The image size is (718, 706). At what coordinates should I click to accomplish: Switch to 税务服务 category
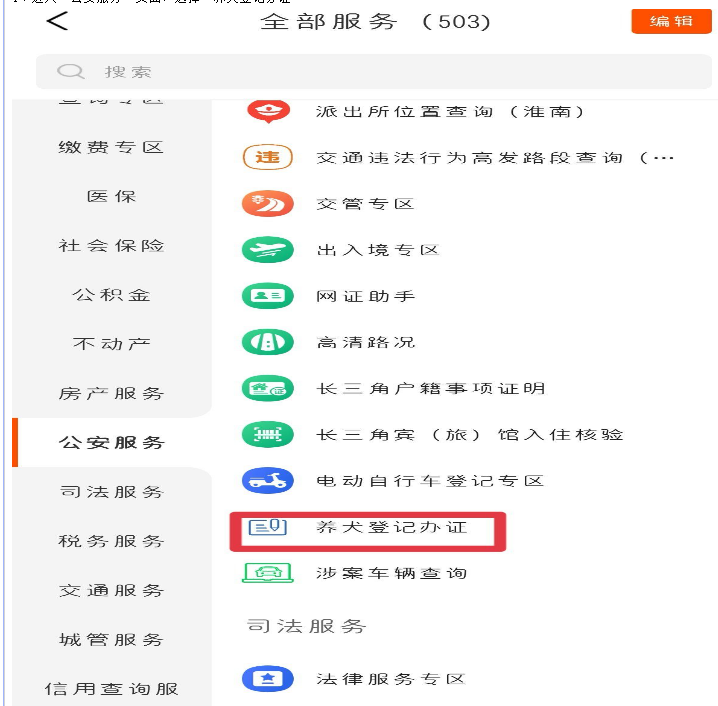click(111, 541)
